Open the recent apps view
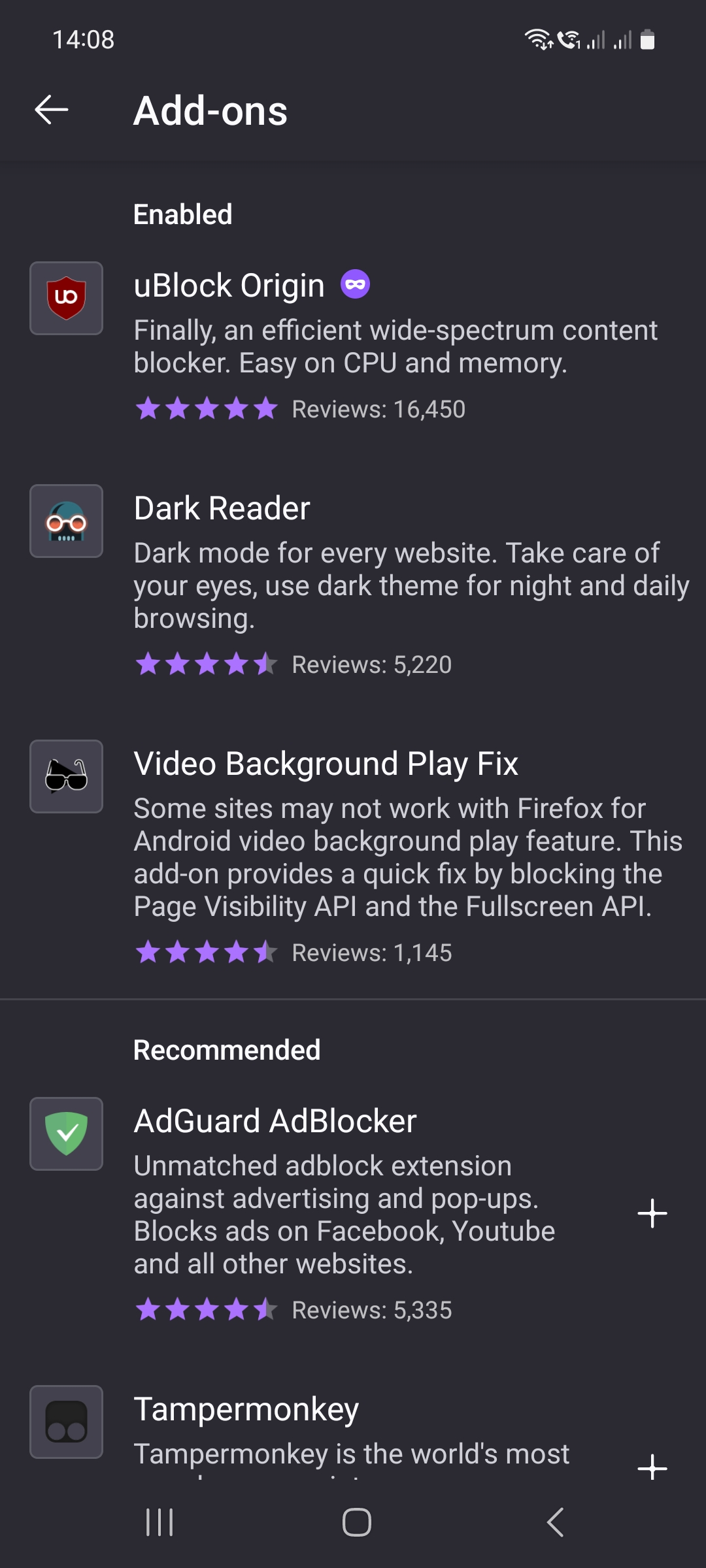This screenshot has width=706, height=1568. (160, 1522)
